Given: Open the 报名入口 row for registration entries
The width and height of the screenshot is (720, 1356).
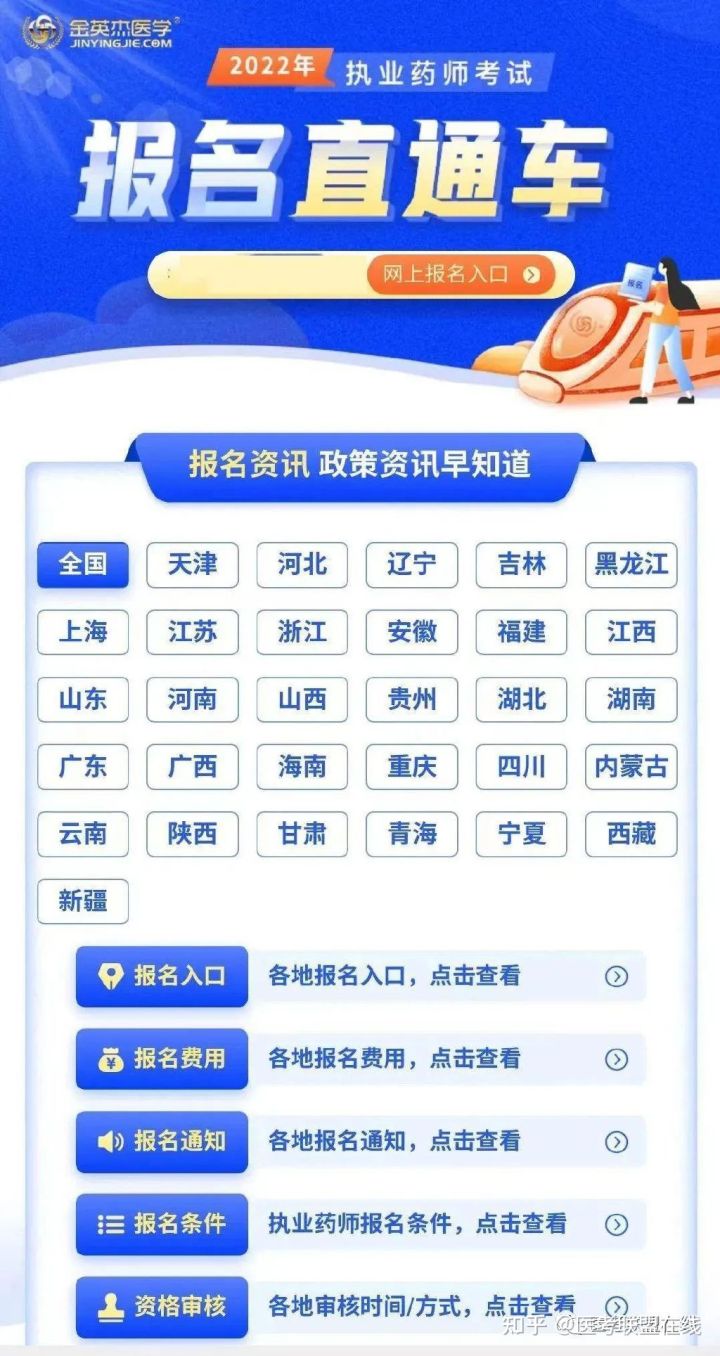Looking at the screenshot, I should tap(361, 976).
